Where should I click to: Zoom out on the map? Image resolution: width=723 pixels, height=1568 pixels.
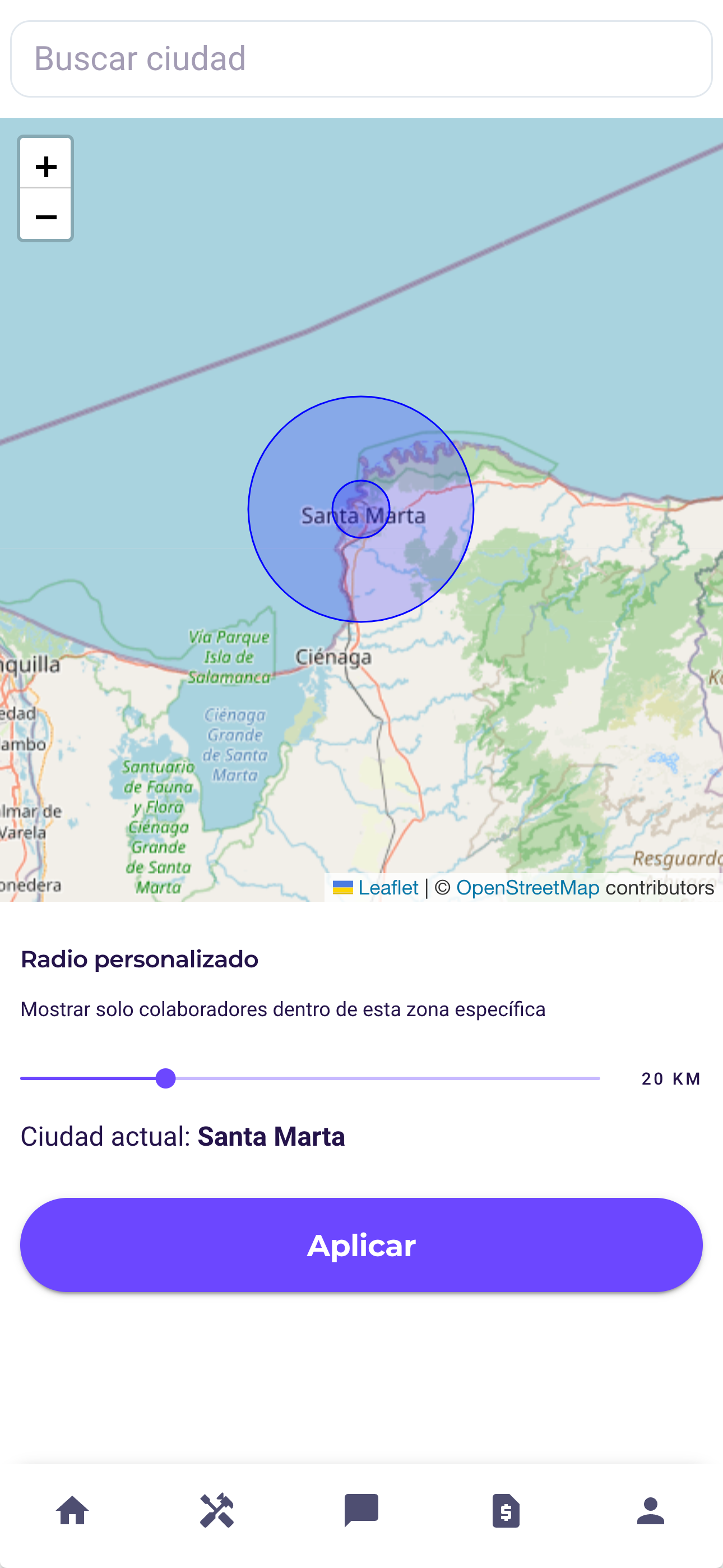45,215
